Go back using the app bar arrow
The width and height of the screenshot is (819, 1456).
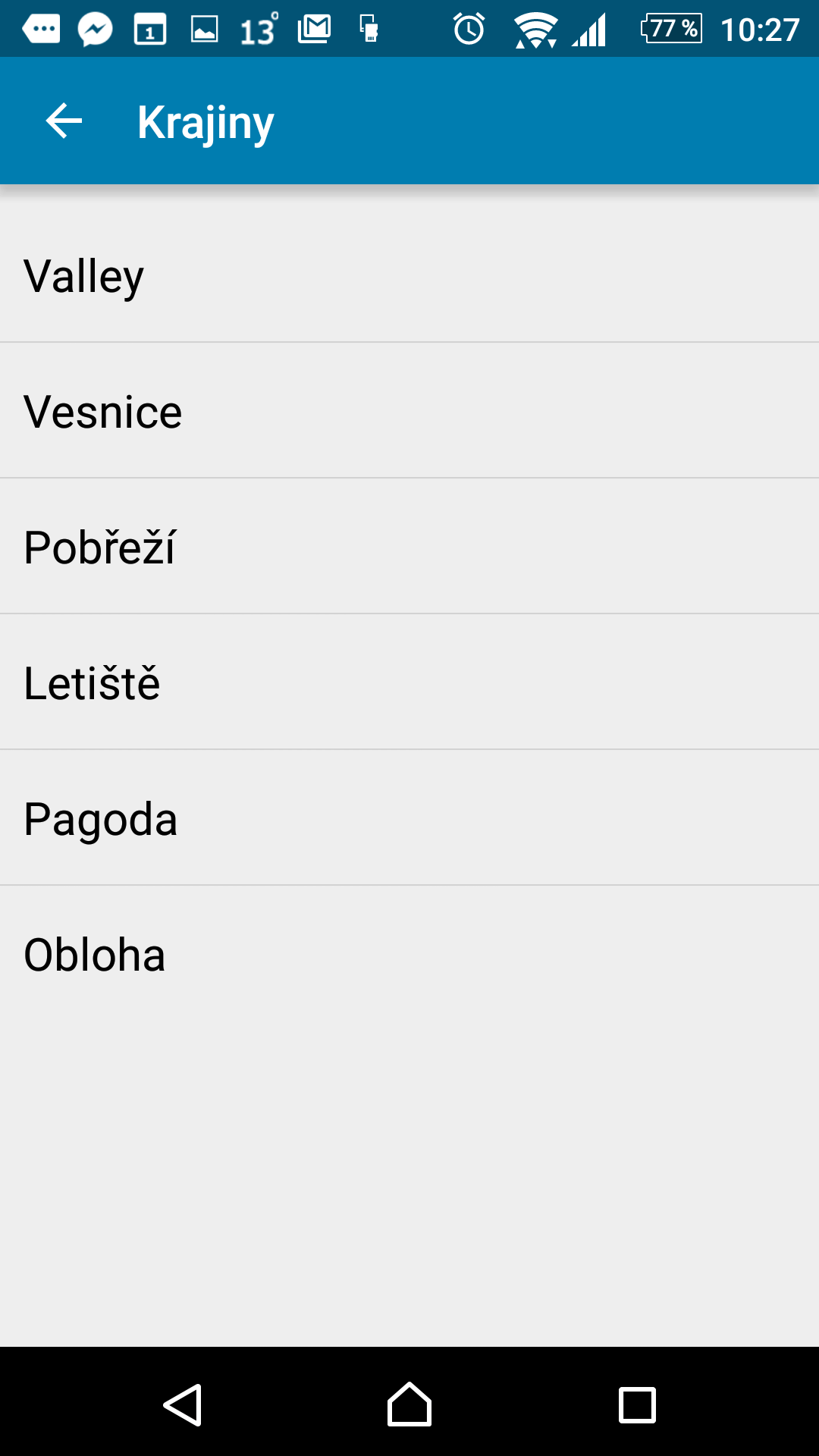pos(64,121)
